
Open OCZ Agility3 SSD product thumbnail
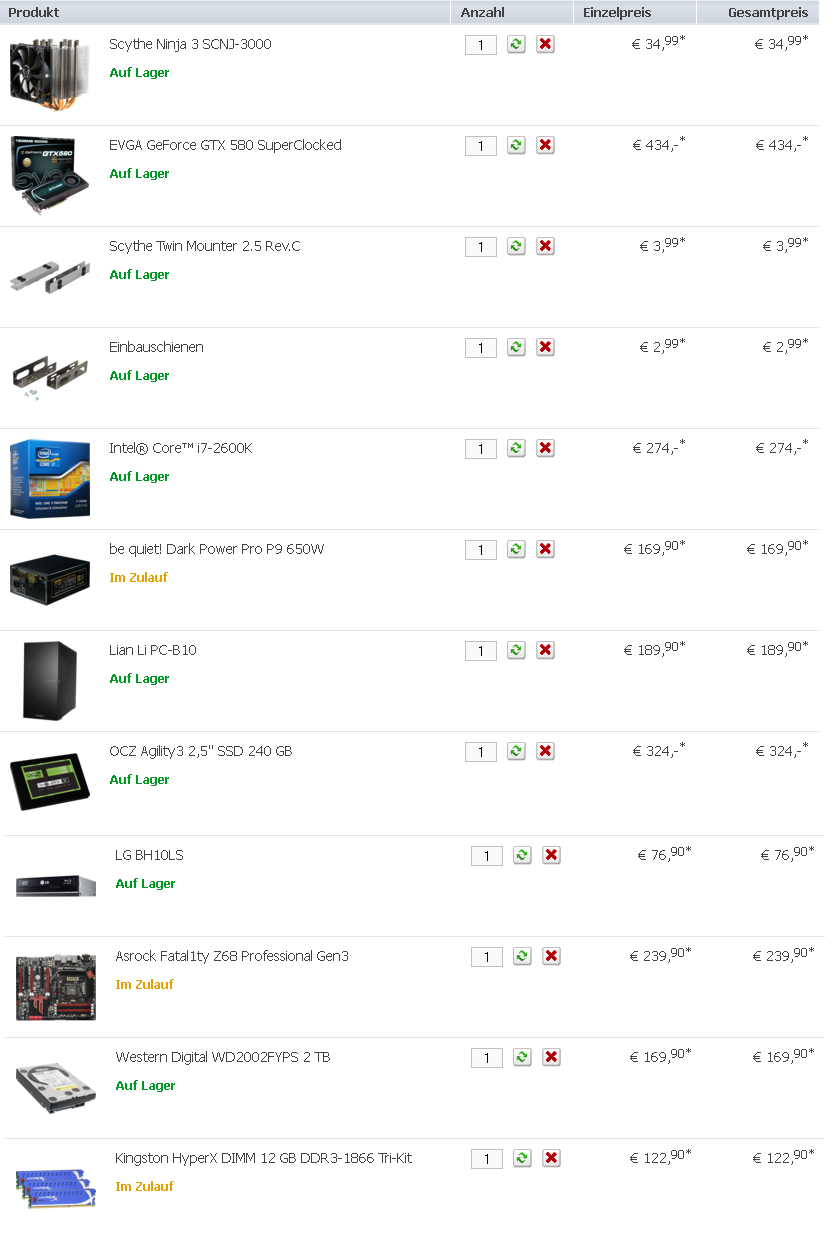point(50,781)
